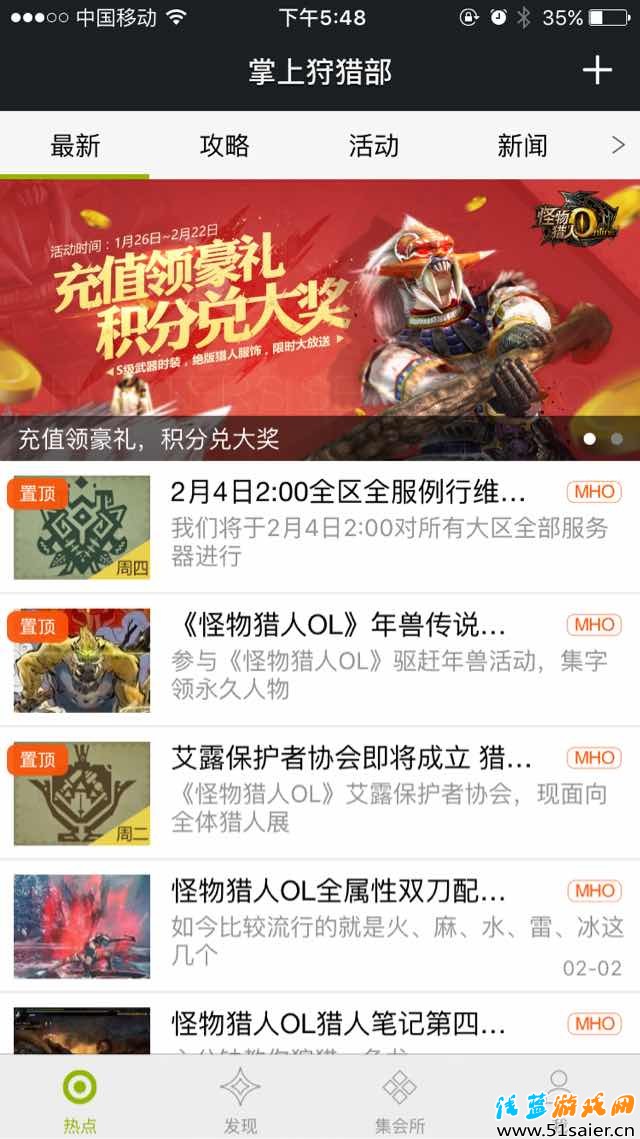Select the 最新 tab

pyautogui.click(x=75, y=146)
